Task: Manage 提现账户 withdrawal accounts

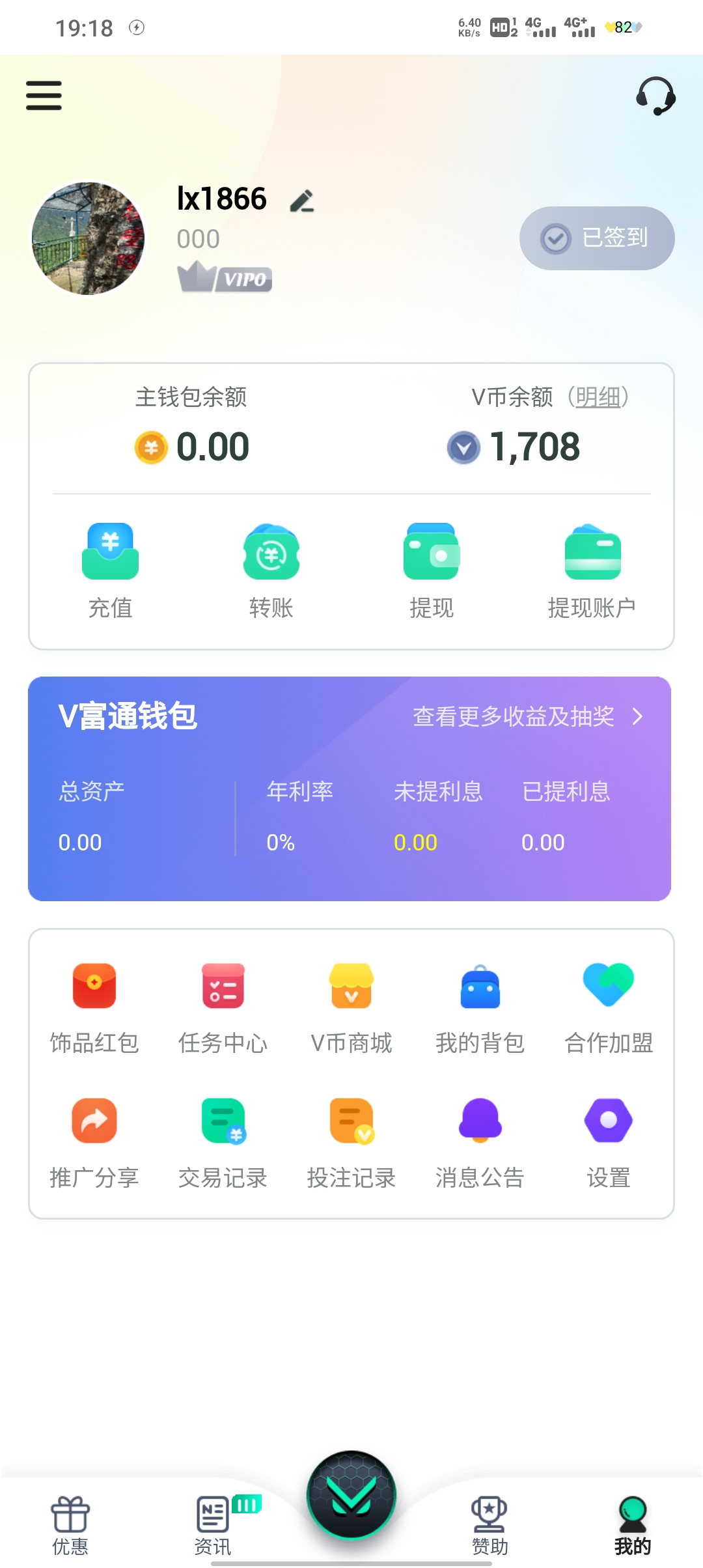Action: (592, 570)
